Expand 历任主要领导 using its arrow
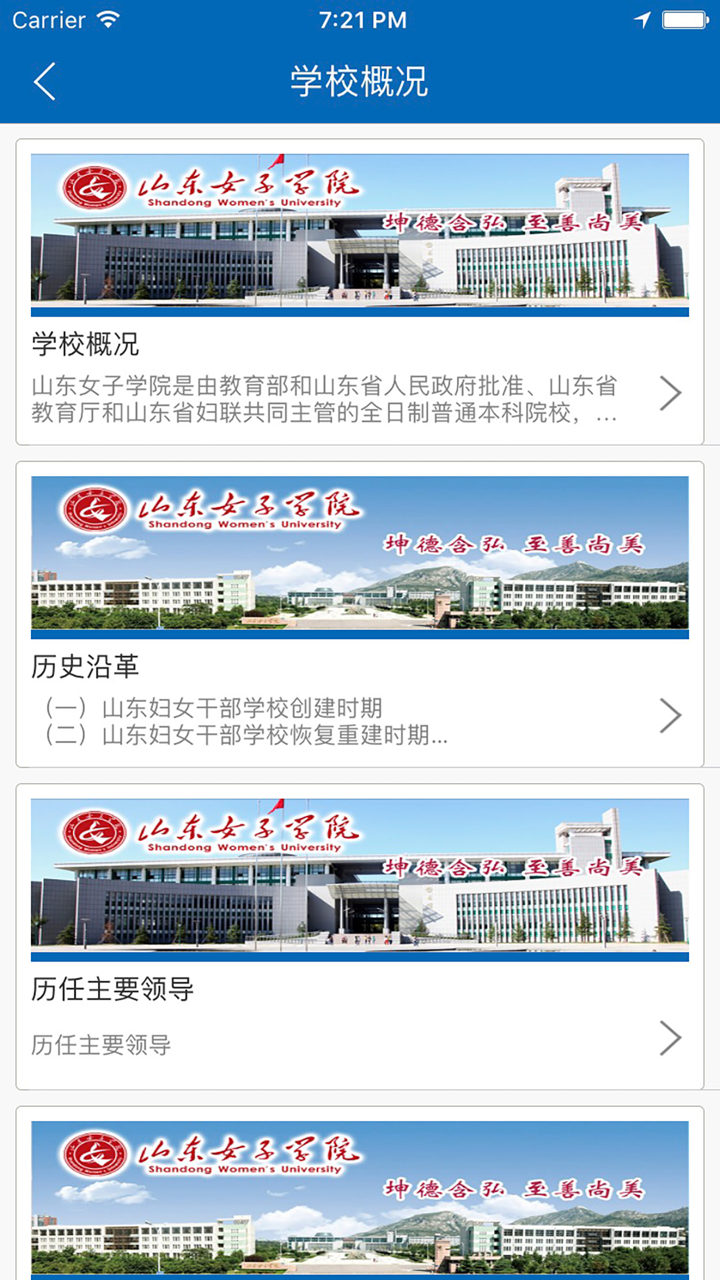The height and width of the screenshot is (1280, 720). tap(669, 1039)
